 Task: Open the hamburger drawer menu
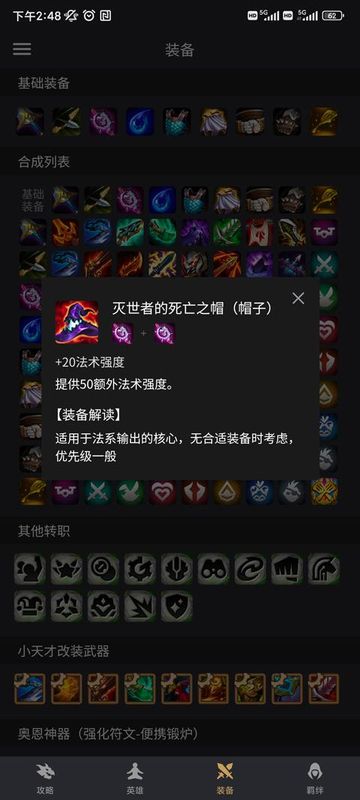point(22,49)
